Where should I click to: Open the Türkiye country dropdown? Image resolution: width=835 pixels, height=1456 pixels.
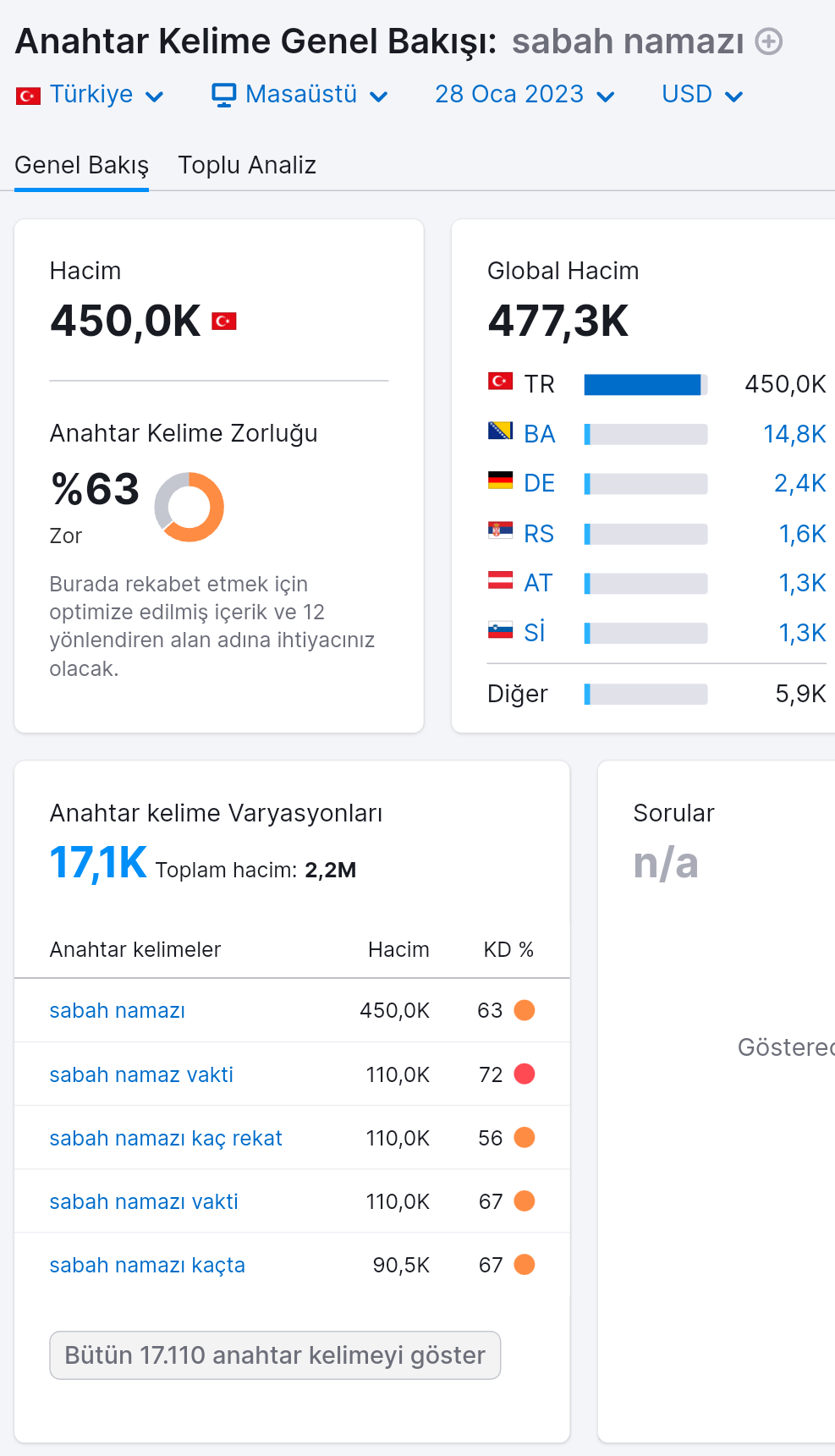[90, 95]
